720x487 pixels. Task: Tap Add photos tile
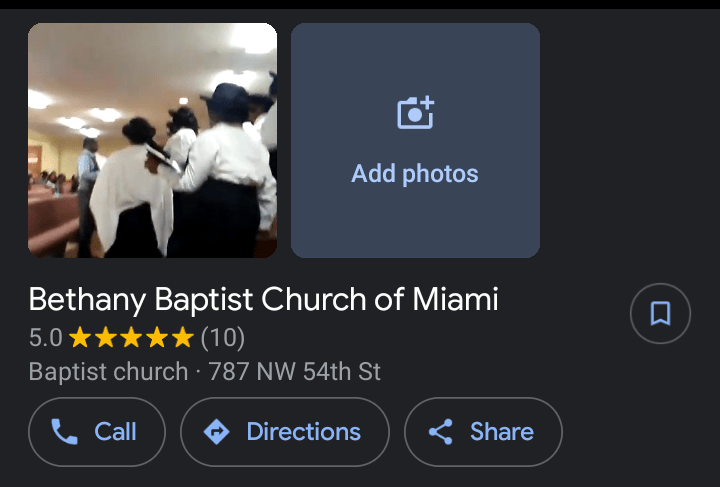415,140
